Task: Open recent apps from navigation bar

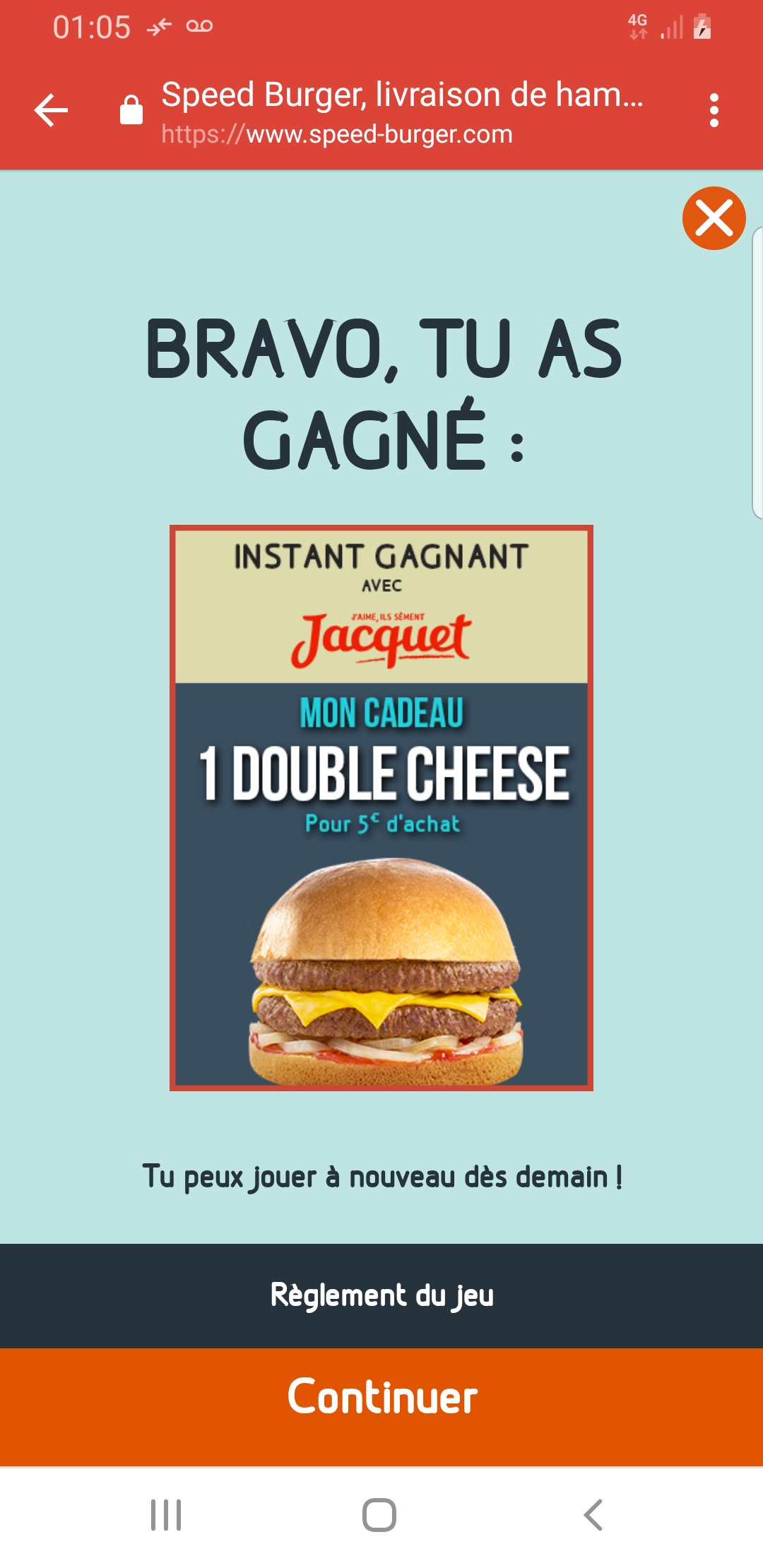Action: (x=166, y=1514)
